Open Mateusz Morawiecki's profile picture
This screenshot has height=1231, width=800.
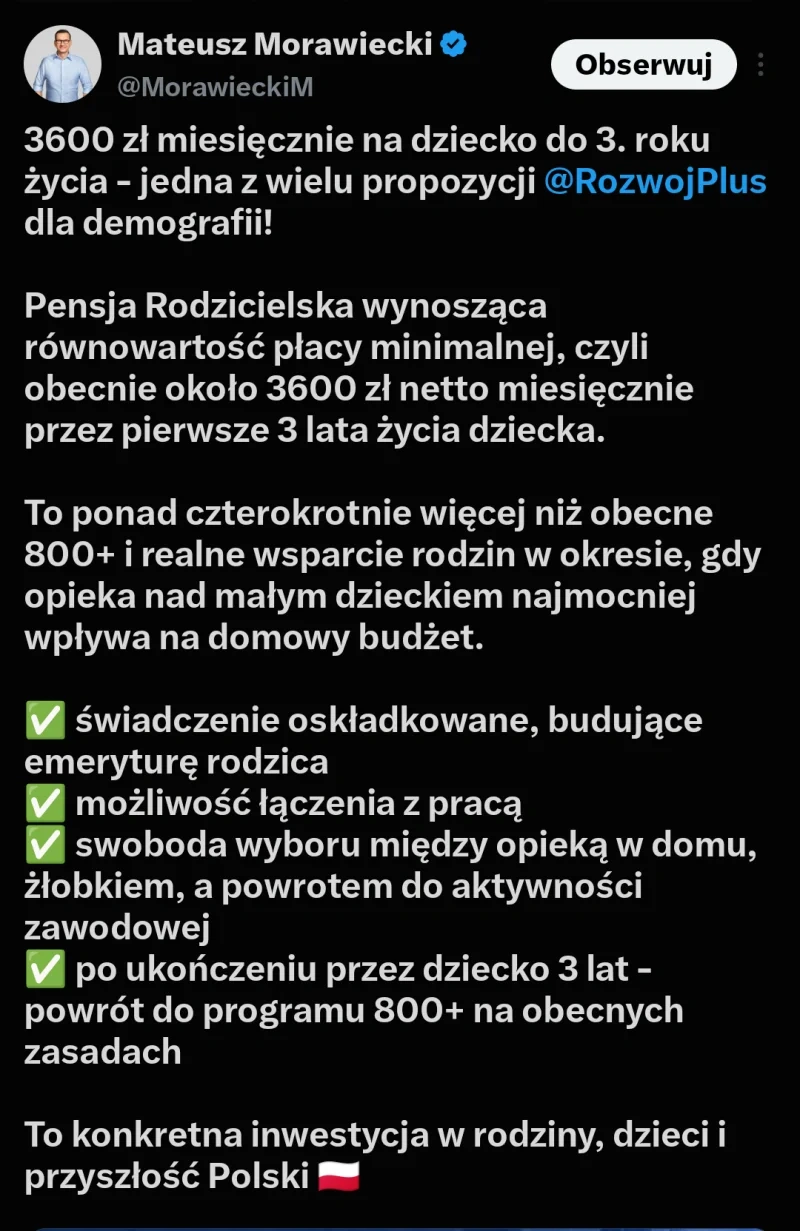click(62, 64)
